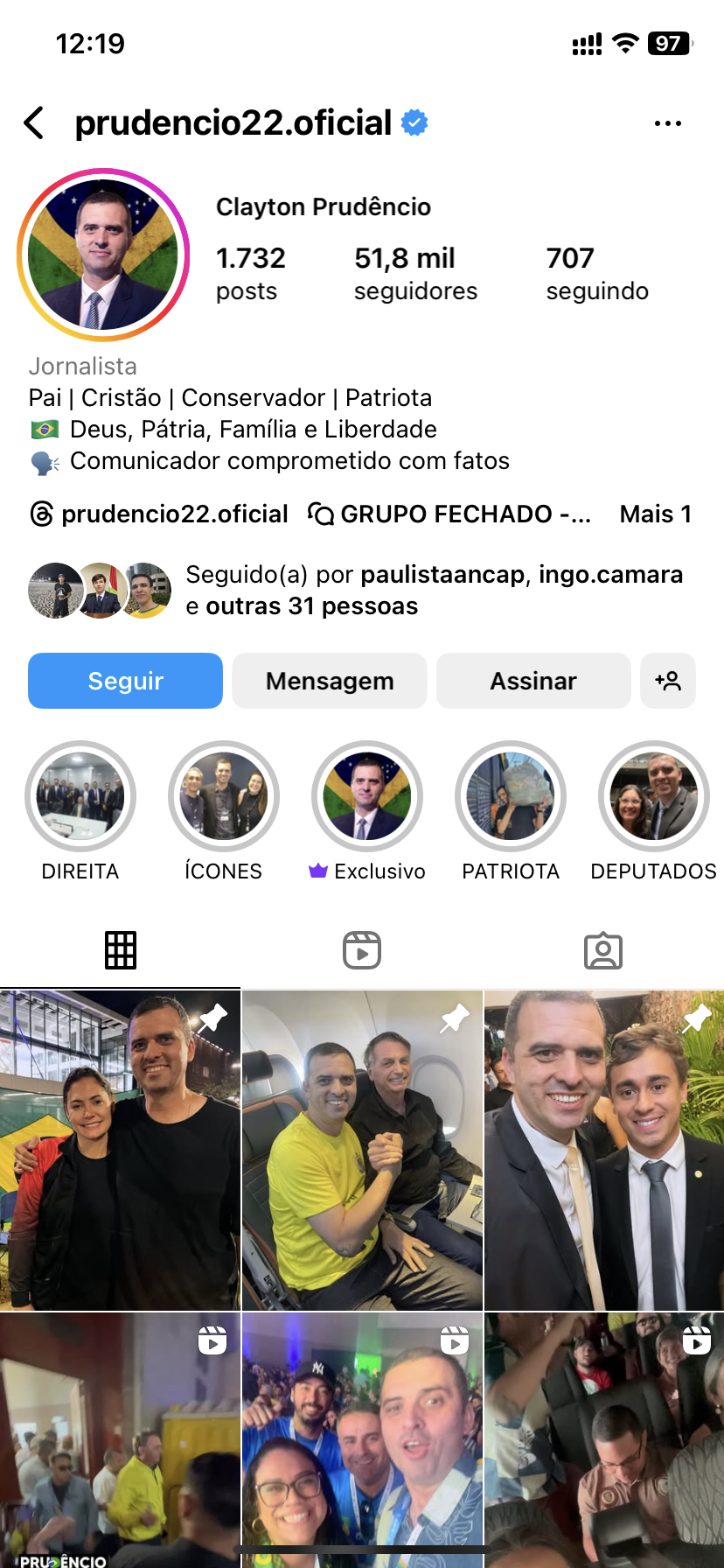Image resolution: width=724 pixels, height=1568 pixels.
Task: Switch to the Reels tab
Action: (362, 950)
